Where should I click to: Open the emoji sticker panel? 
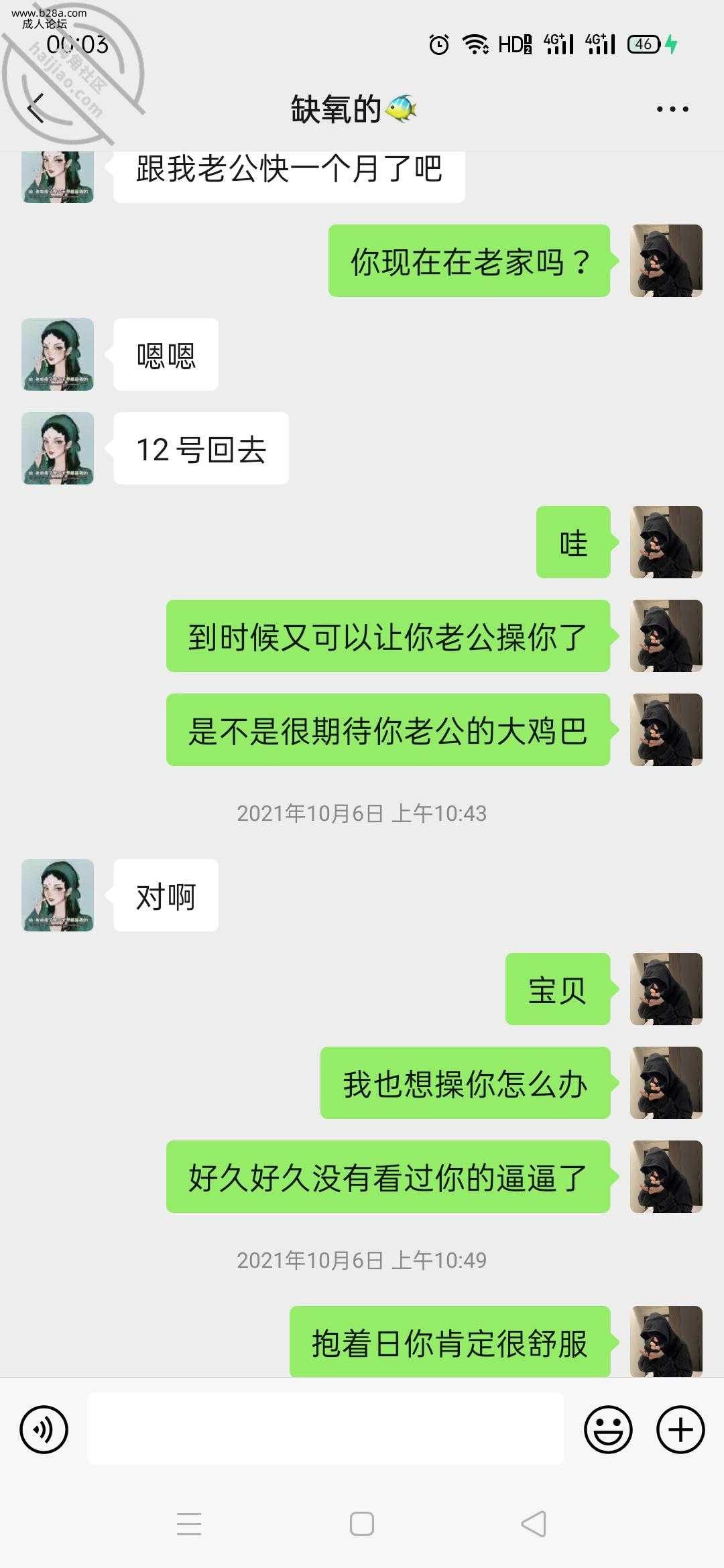click(x=608, y=1429)
